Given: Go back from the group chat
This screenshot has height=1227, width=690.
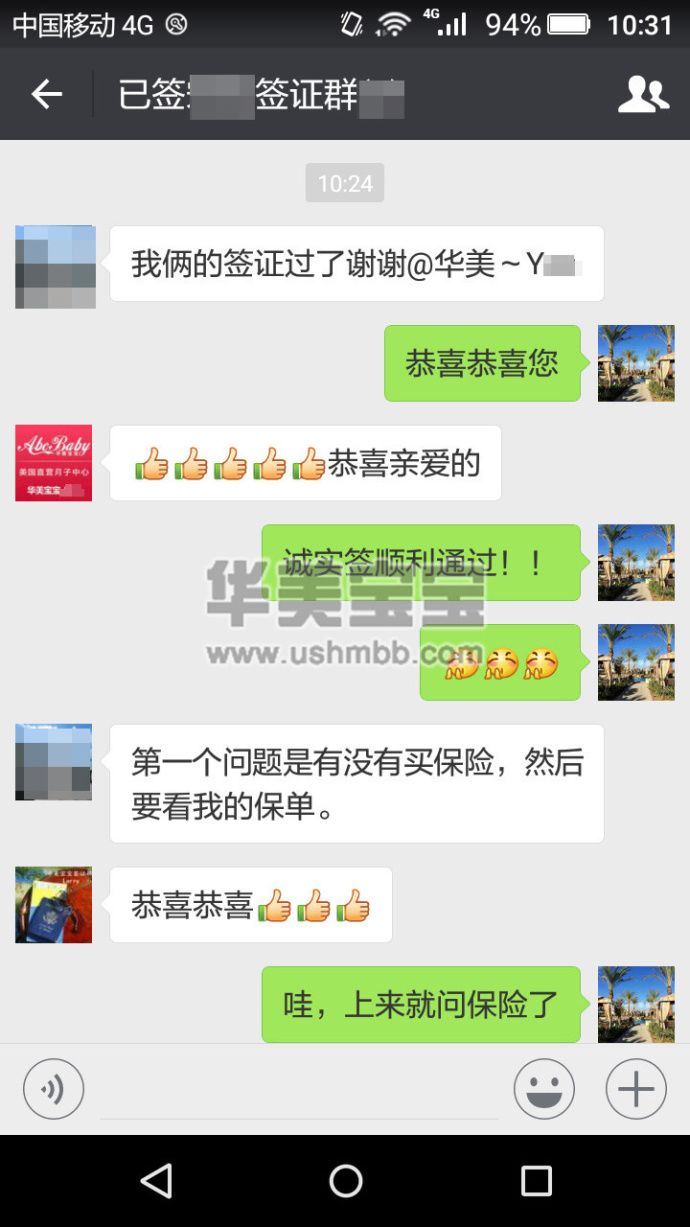Looking at the screenshot, I should coord(46,95).
